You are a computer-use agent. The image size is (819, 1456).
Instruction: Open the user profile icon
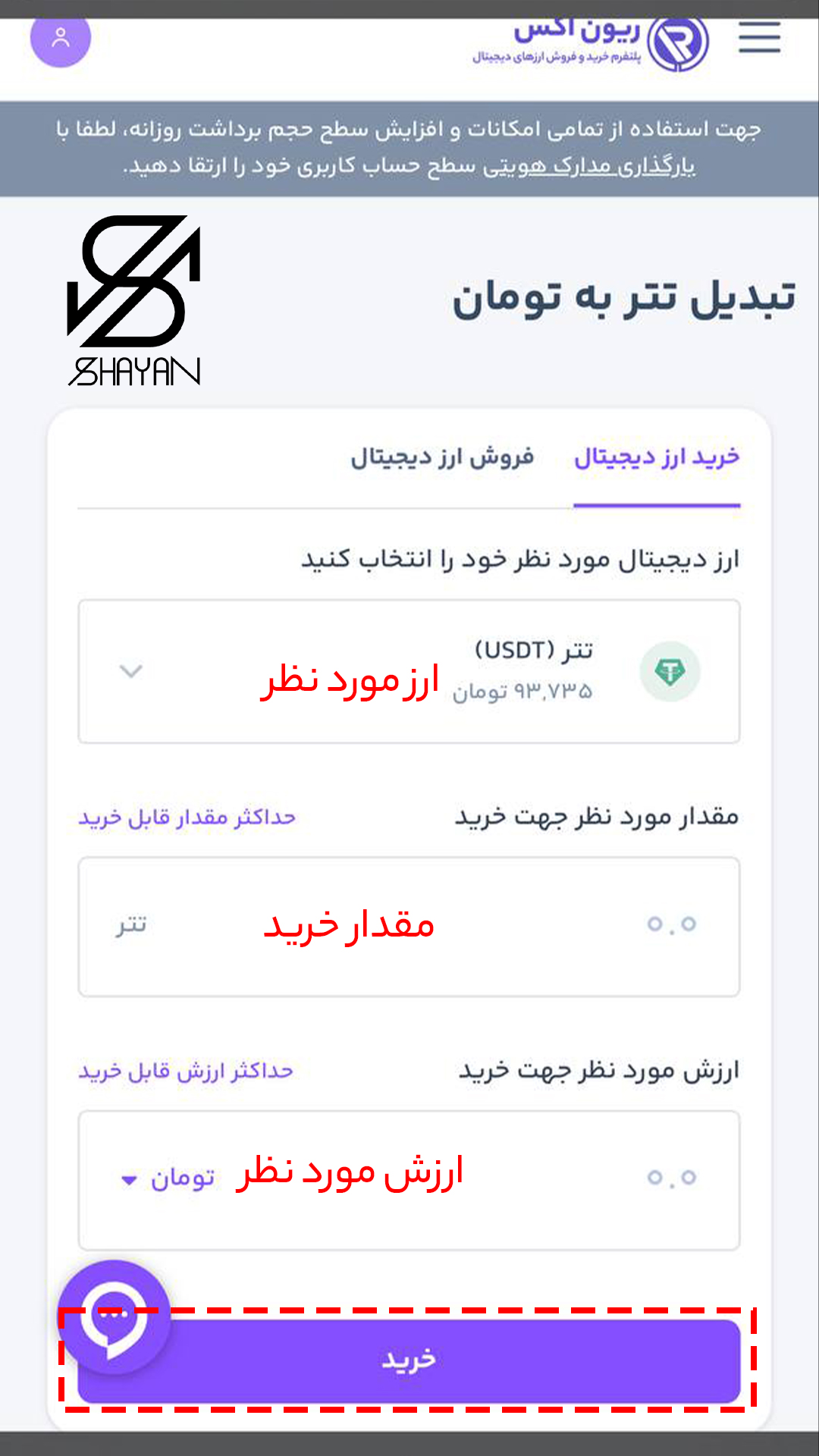(x=61, y=38)
